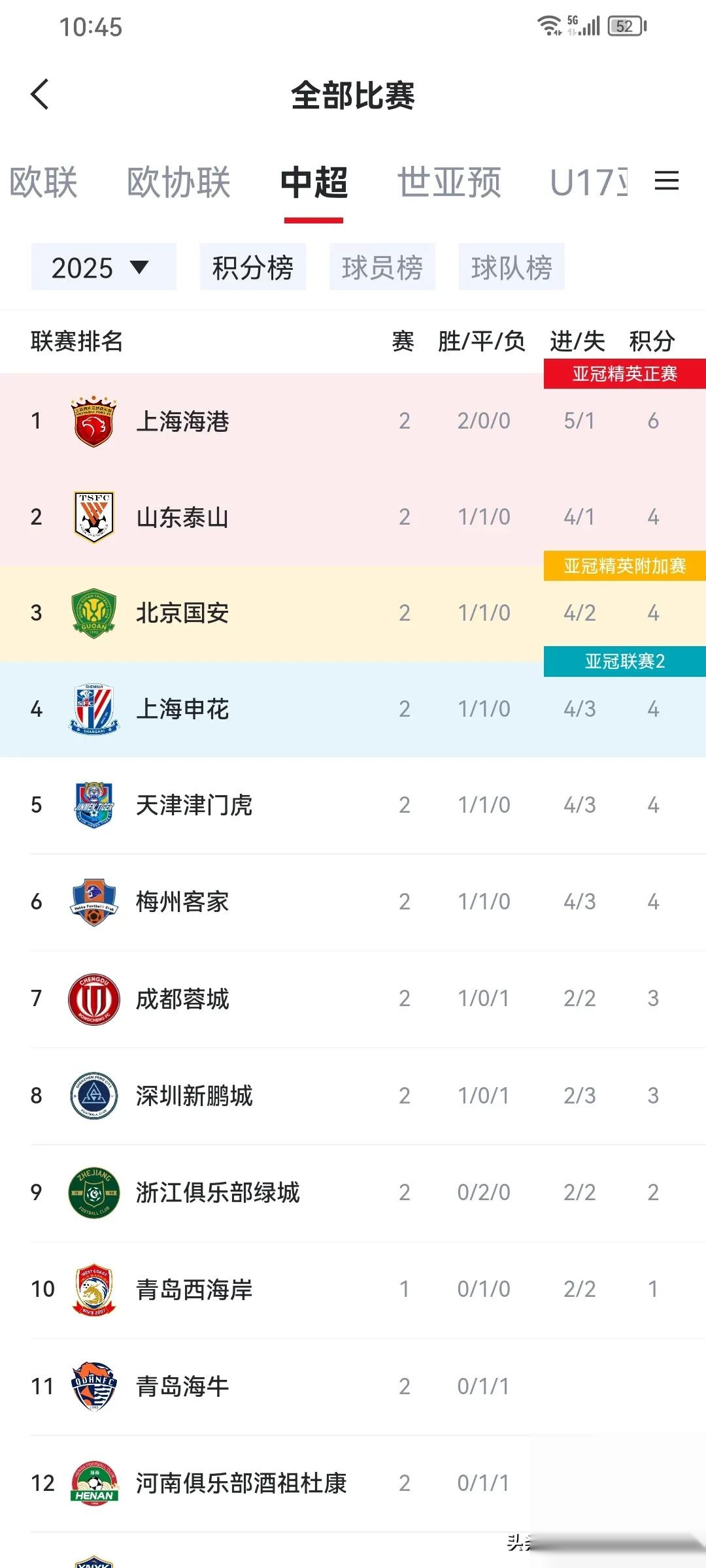706x1568 pixels.
Task: Tap the Wi-Fi icon in status bar
Action: (548, 26)
